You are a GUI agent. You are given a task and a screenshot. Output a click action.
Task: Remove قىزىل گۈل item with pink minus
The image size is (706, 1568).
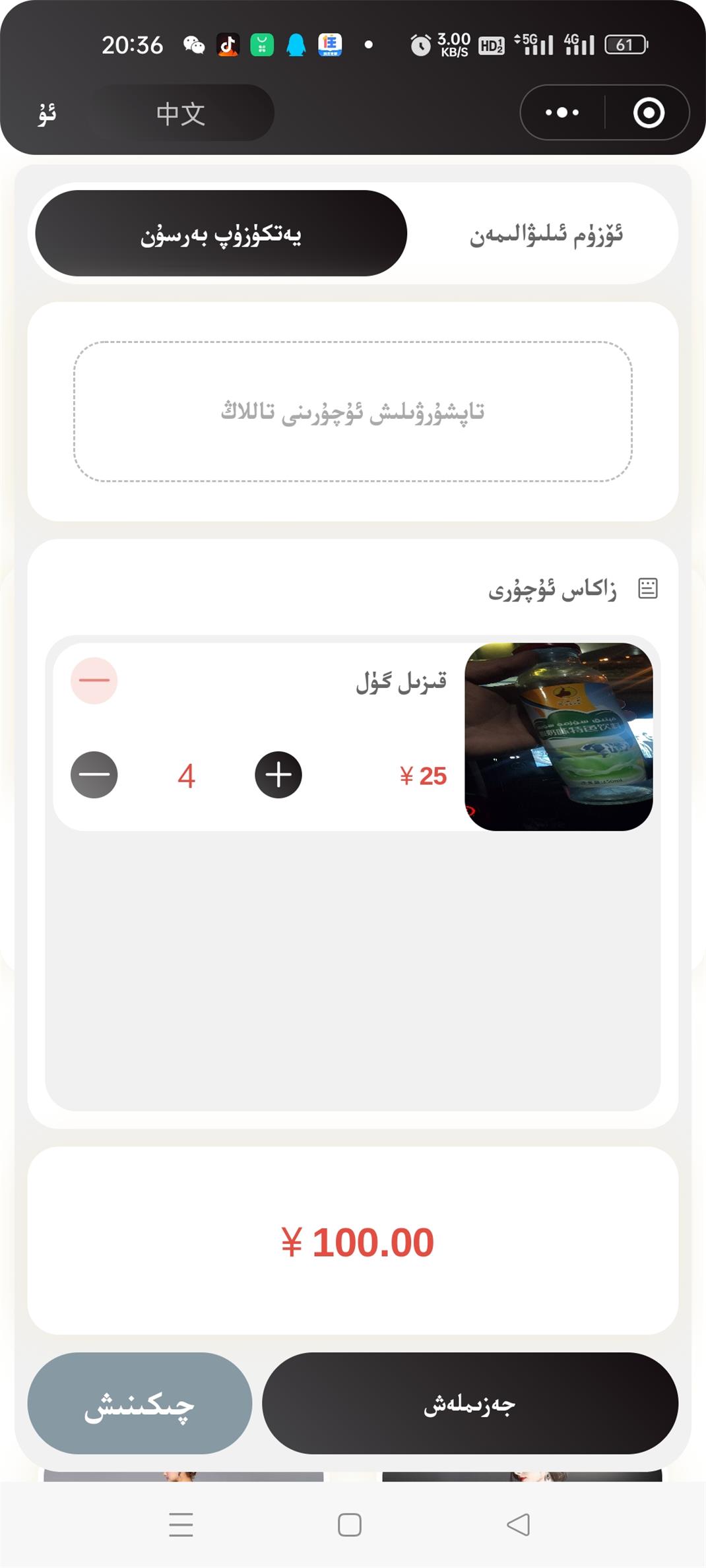94,680
